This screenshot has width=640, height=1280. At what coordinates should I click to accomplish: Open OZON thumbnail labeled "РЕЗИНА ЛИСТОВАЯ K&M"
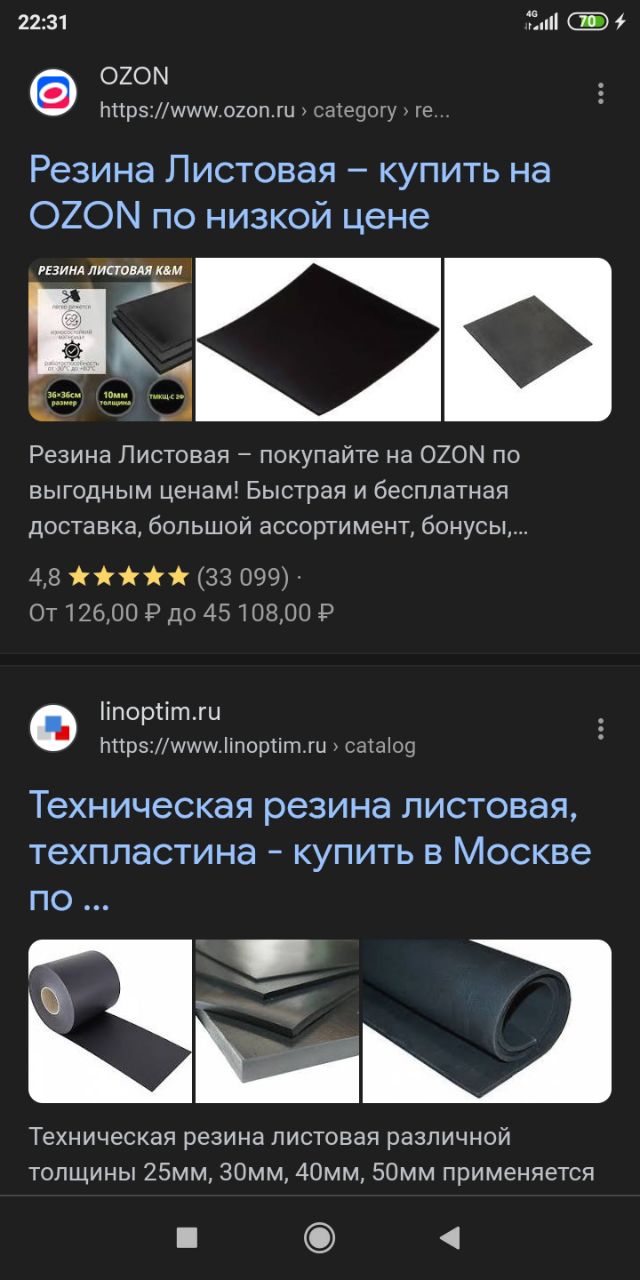(110, 339)
